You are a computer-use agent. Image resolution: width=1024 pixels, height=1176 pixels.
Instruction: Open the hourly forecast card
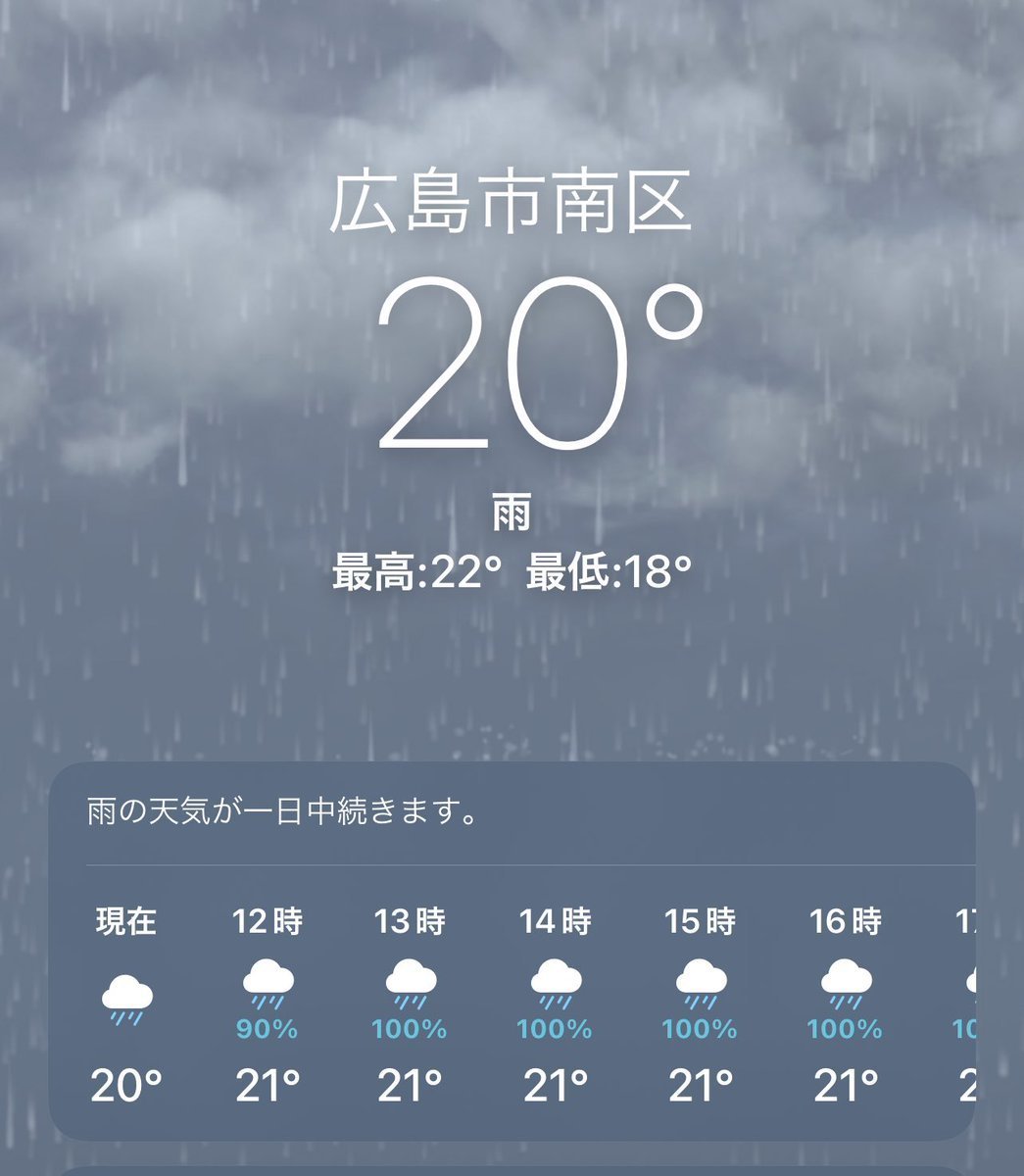512,951
